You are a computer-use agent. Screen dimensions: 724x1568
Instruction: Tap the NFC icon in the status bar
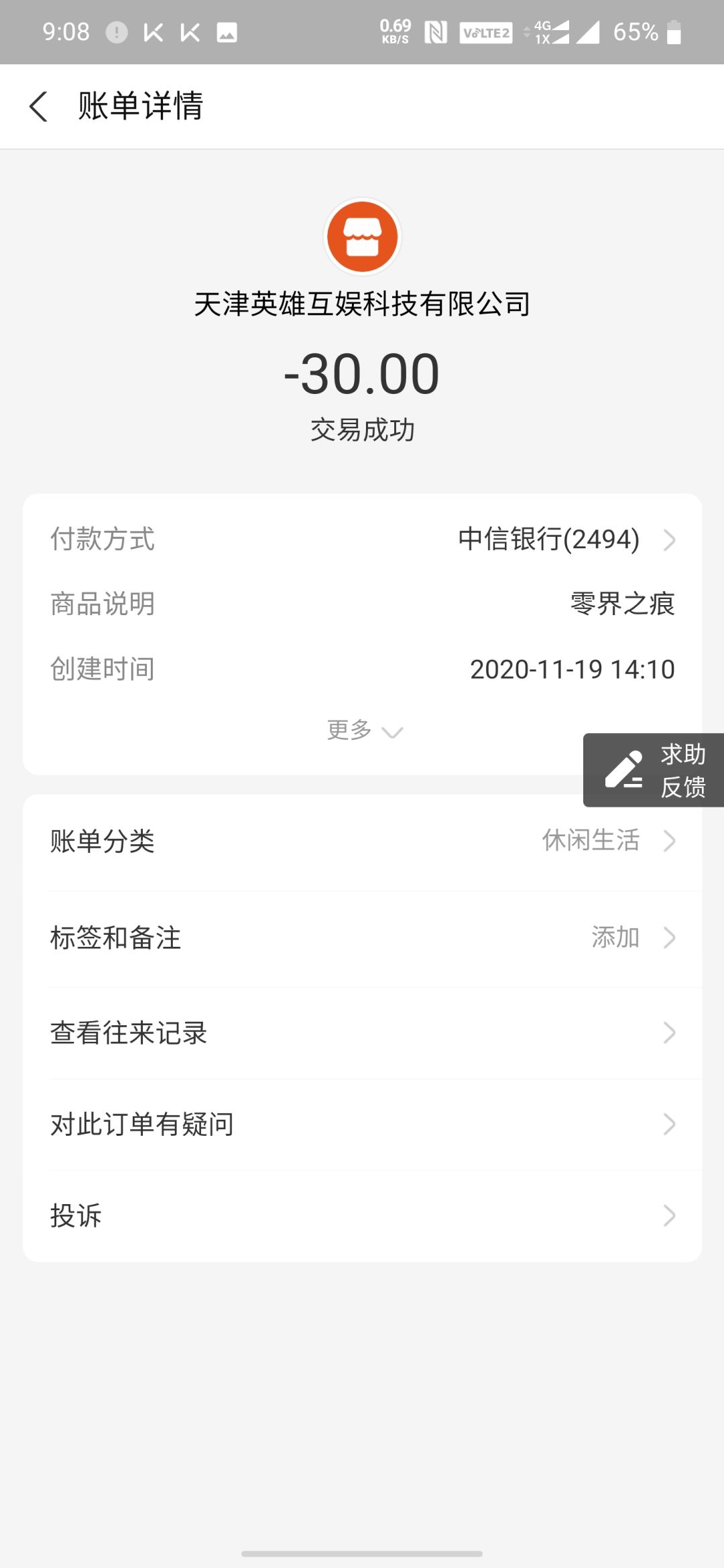(x=436, y=31)
